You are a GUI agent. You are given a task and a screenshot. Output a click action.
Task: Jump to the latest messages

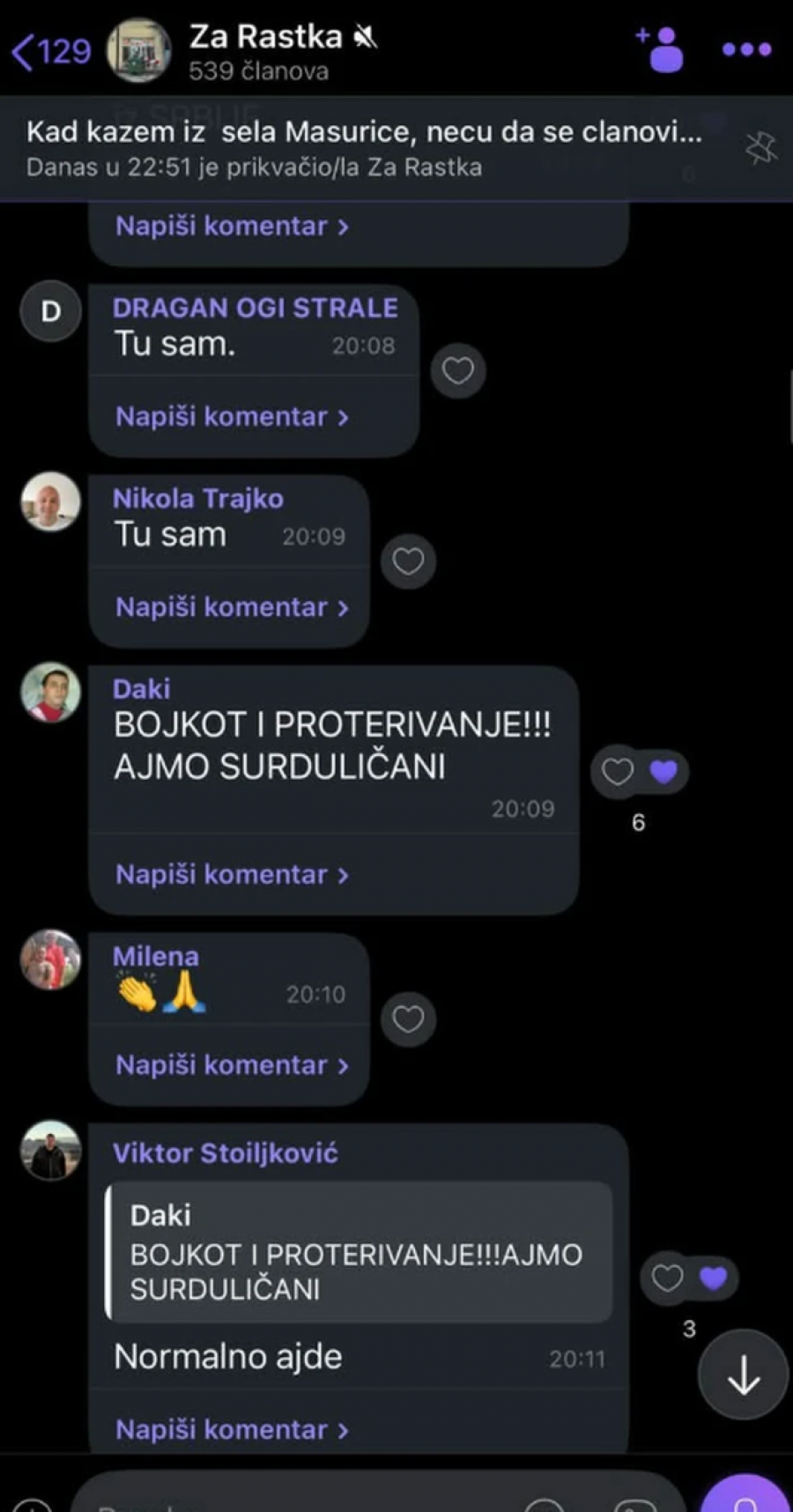(744, 1375)
